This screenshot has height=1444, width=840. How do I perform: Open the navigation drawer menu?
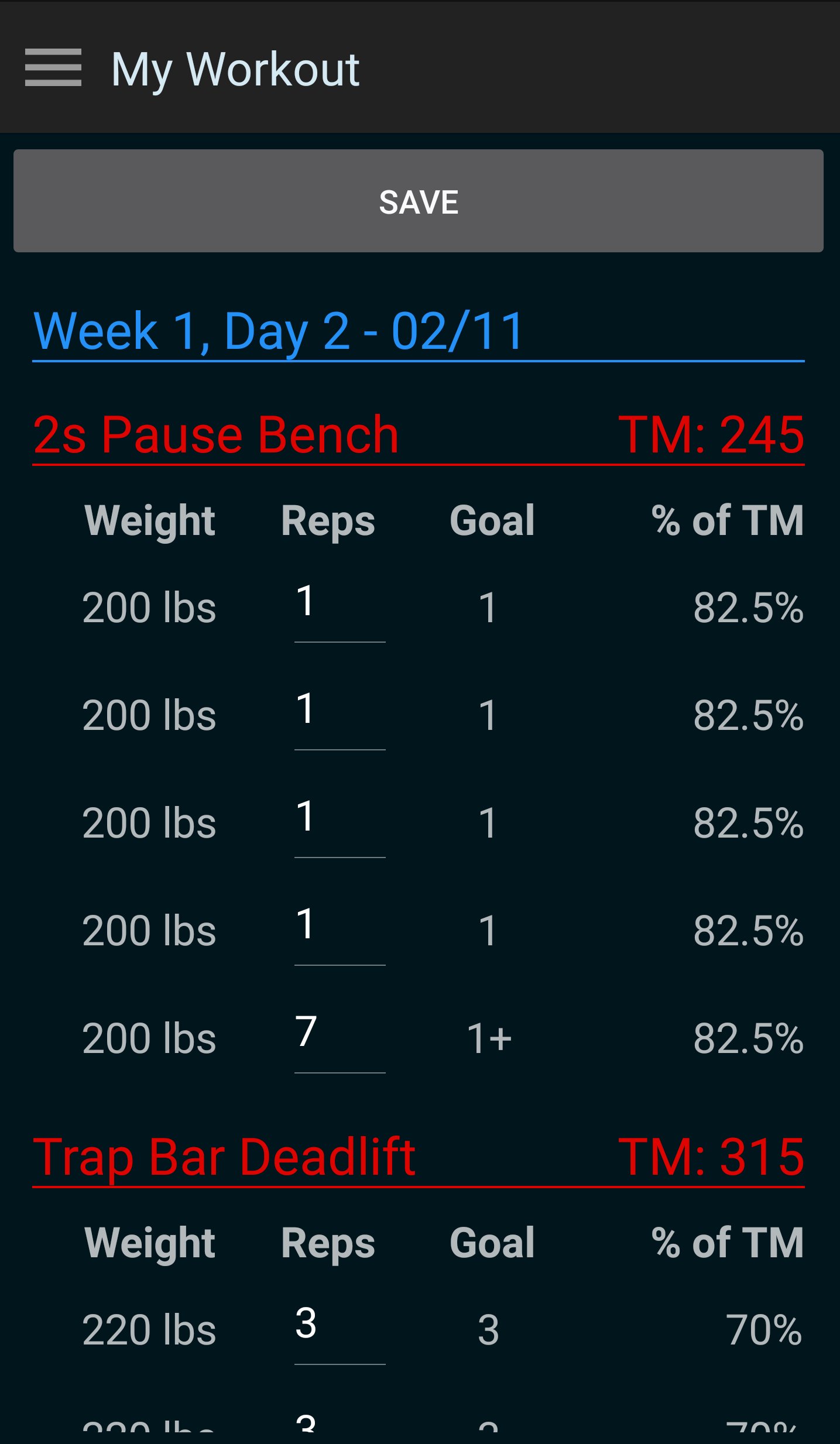(53, 68)
